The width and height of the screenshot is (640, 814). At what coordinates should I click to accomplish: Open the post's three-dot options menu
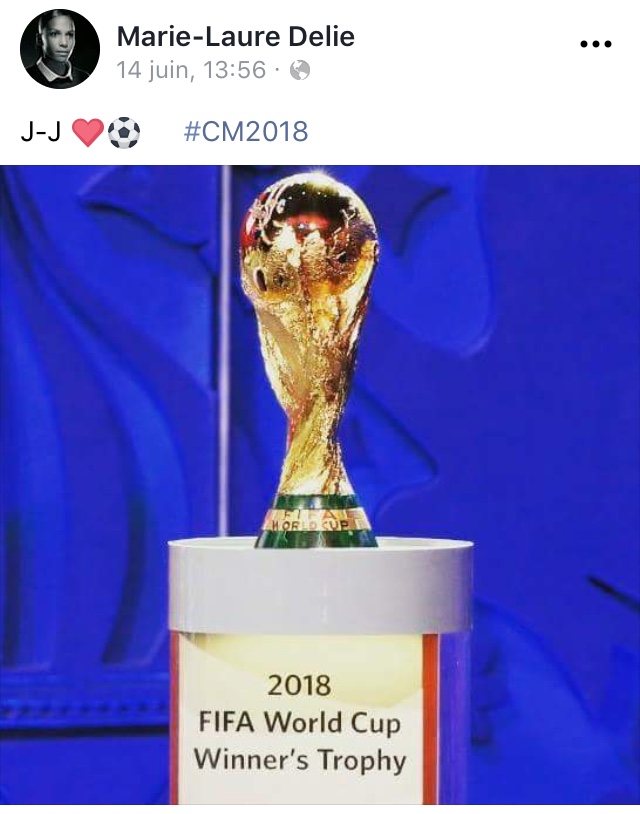(595, 44)
